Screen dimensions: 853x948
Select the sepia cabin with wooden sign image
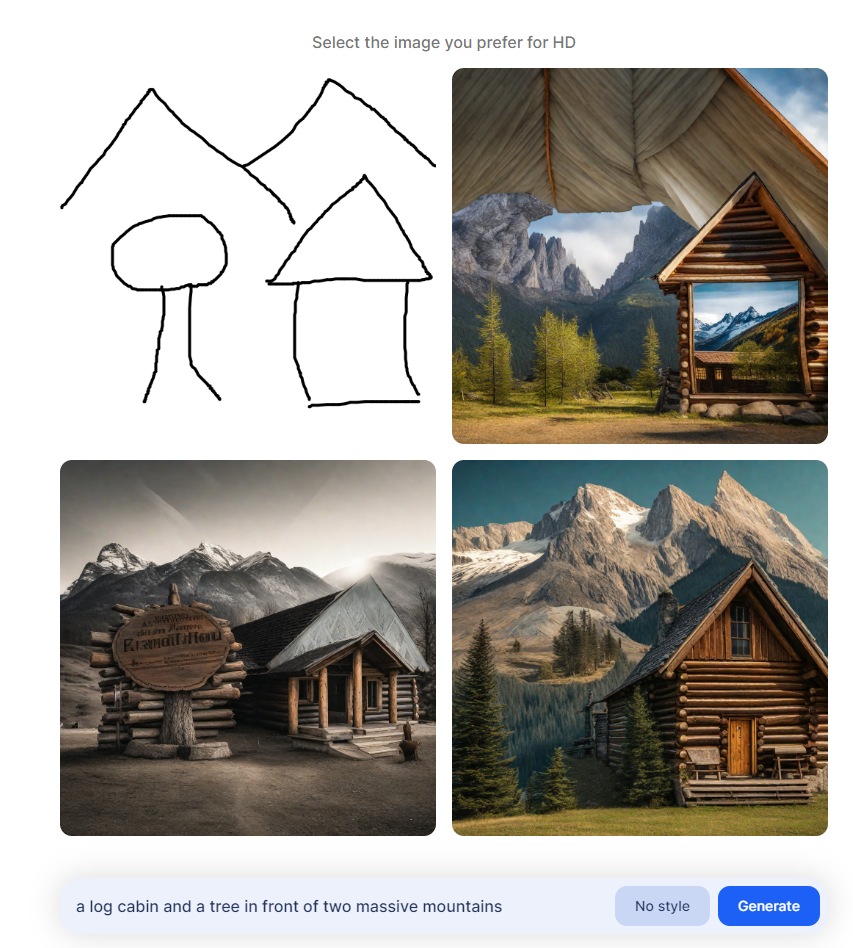click(x=248, y=647)
